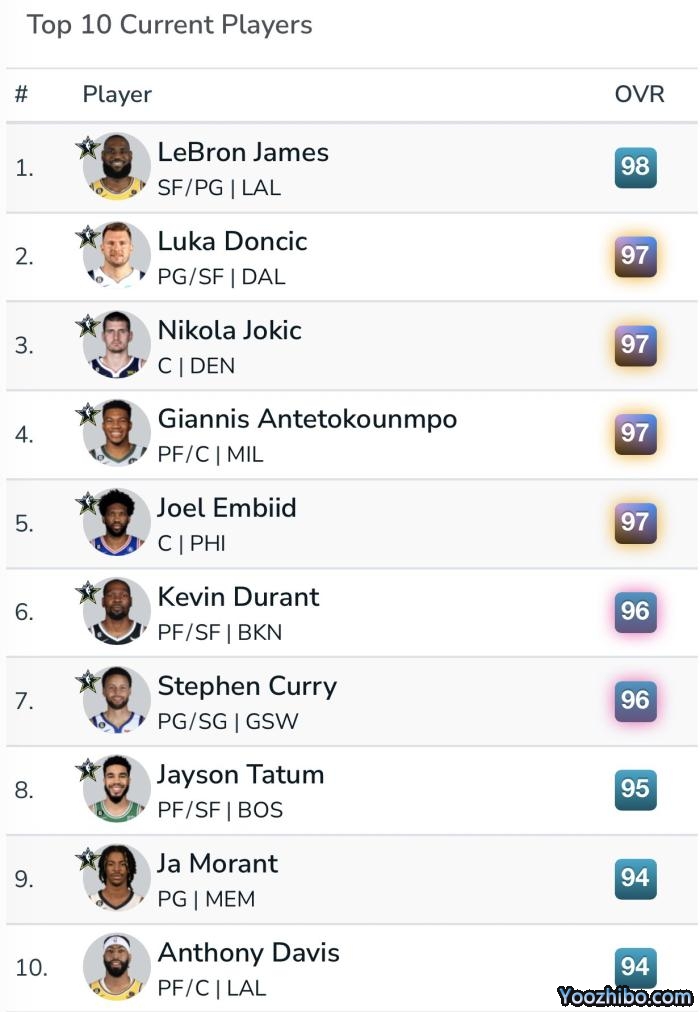Open Stephen Curry's player page

pyautogui.click(x=247, y=686)
